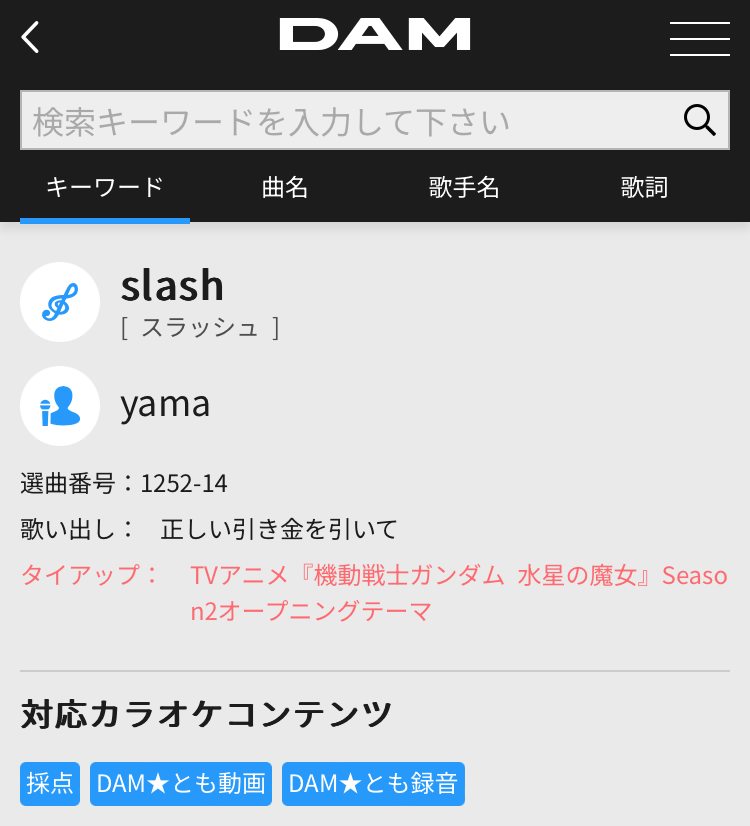Switch to the 曲名 tab
The width and height of the screenshot is (750, 826).
285,187
